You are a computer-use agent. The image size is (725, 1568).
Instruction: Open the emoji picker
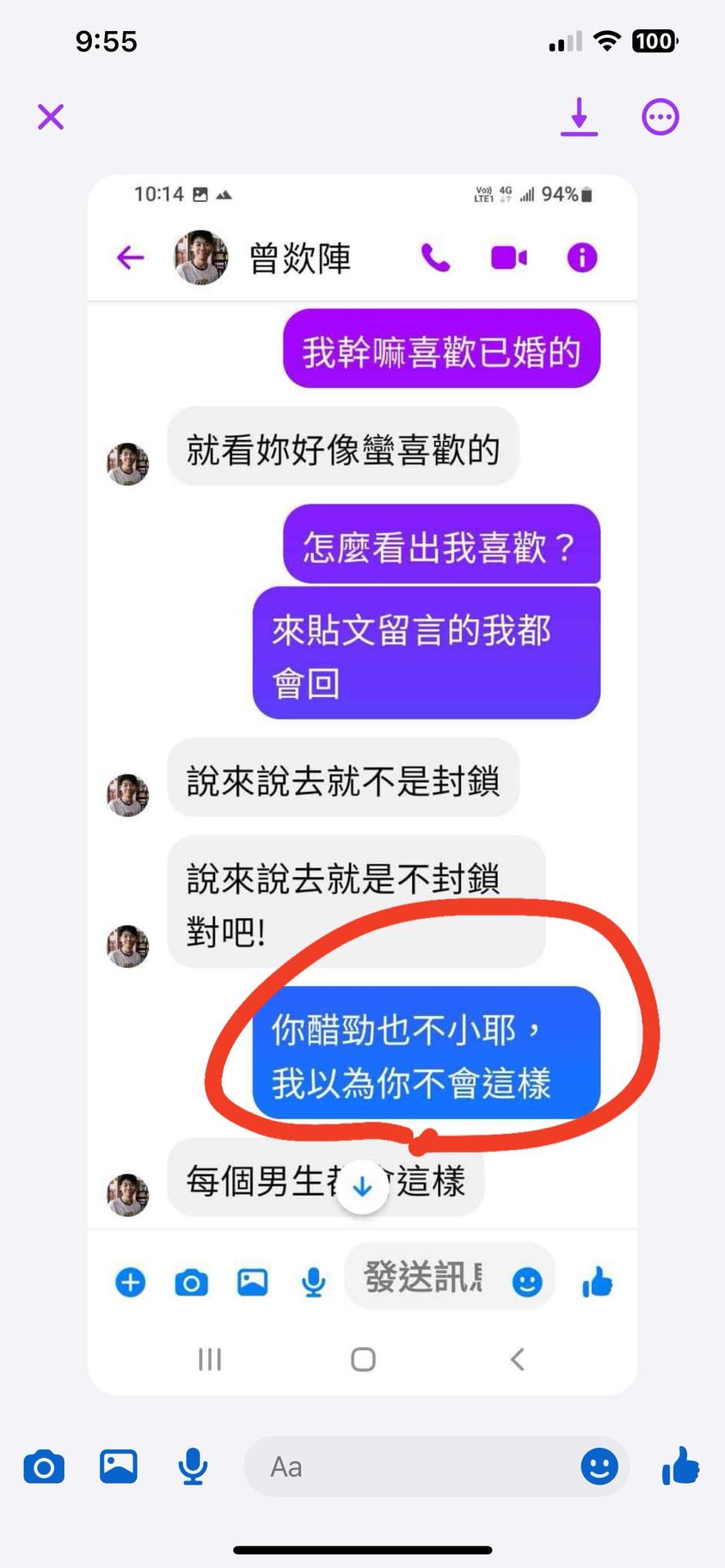pos(599,1466)
